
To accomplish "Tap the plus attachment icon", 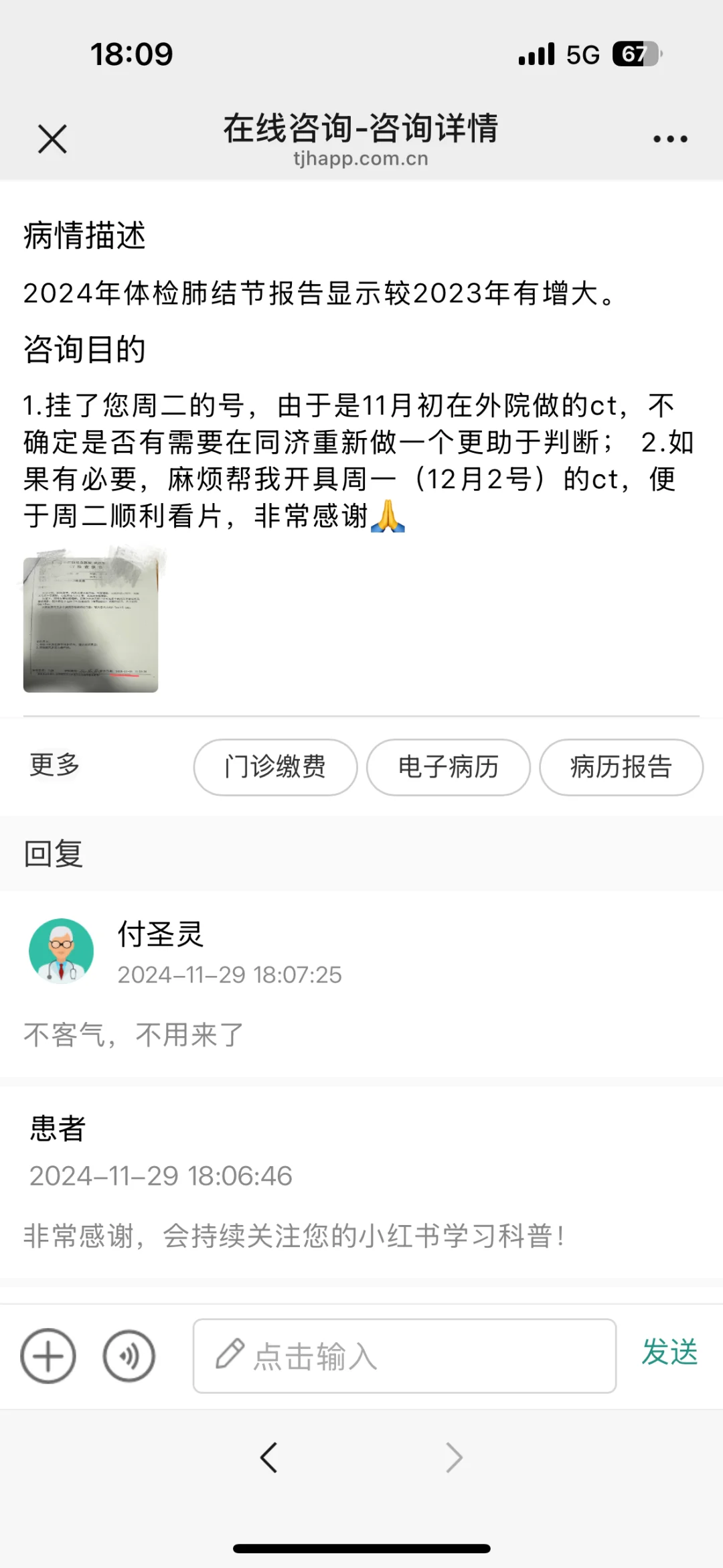I will click(x=48, y=1356).
